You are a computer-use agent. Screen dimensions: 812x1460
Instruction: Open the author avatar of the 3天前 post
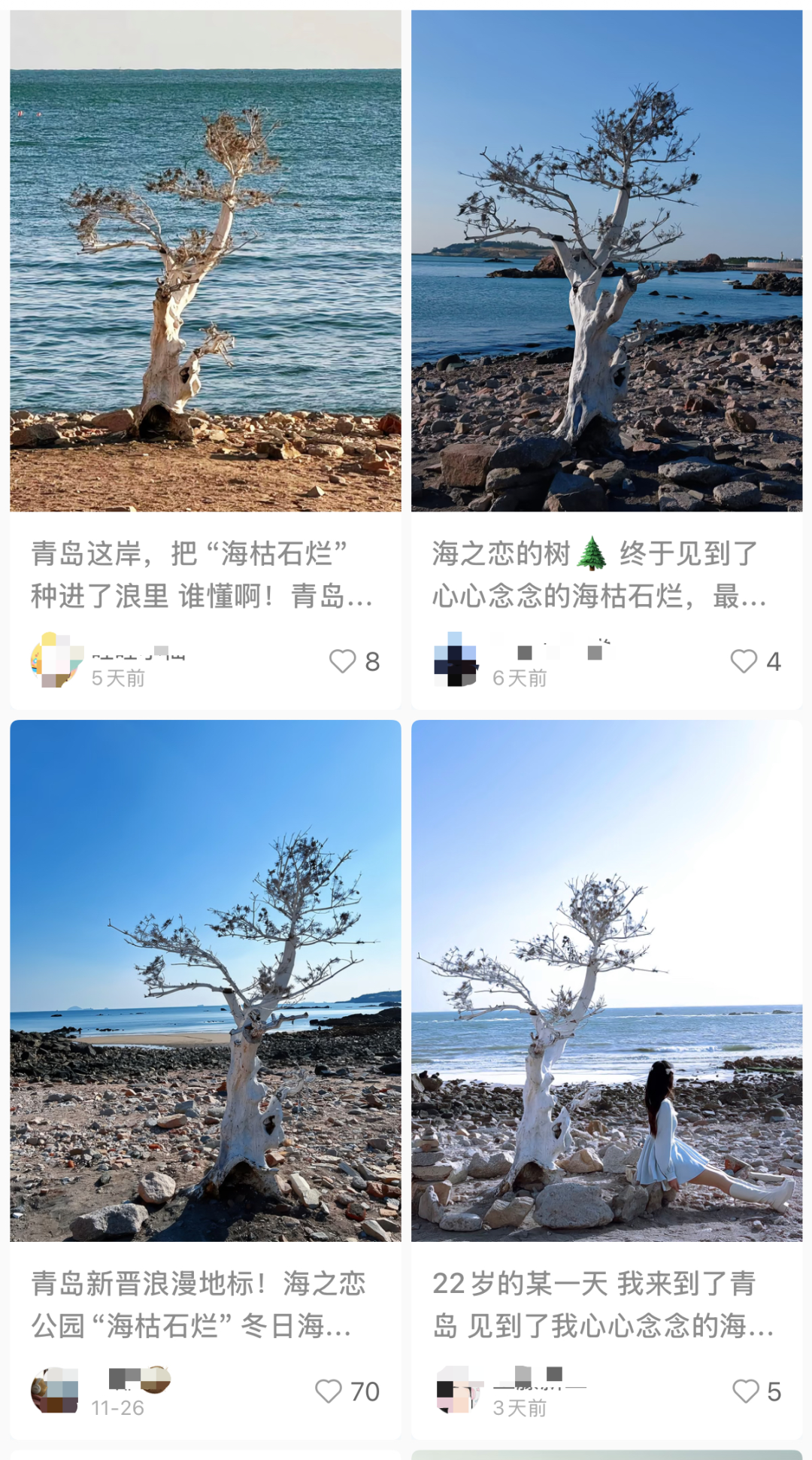pyautogui.click(x=459, y=1390)
